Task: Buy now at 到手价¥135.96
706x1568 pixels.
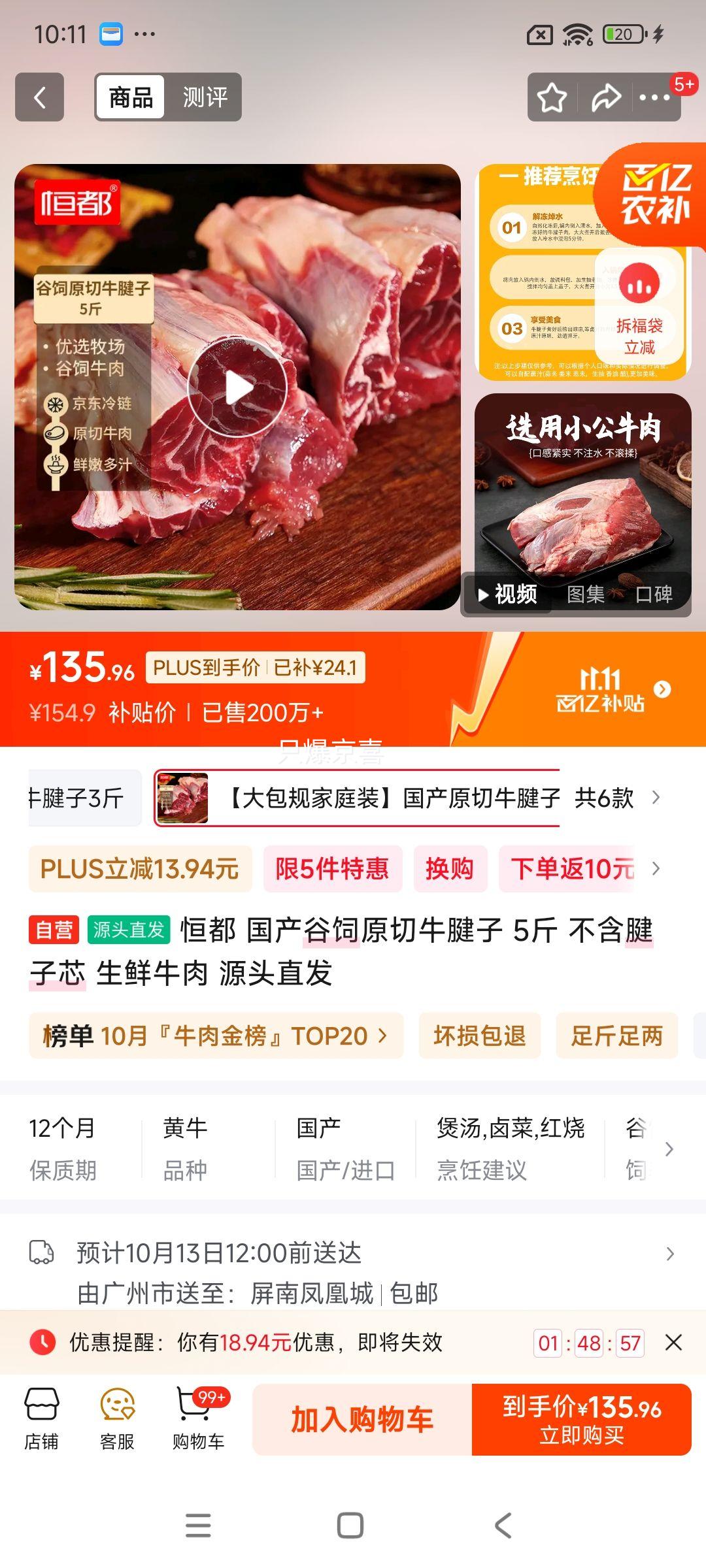Action: 581,1420
